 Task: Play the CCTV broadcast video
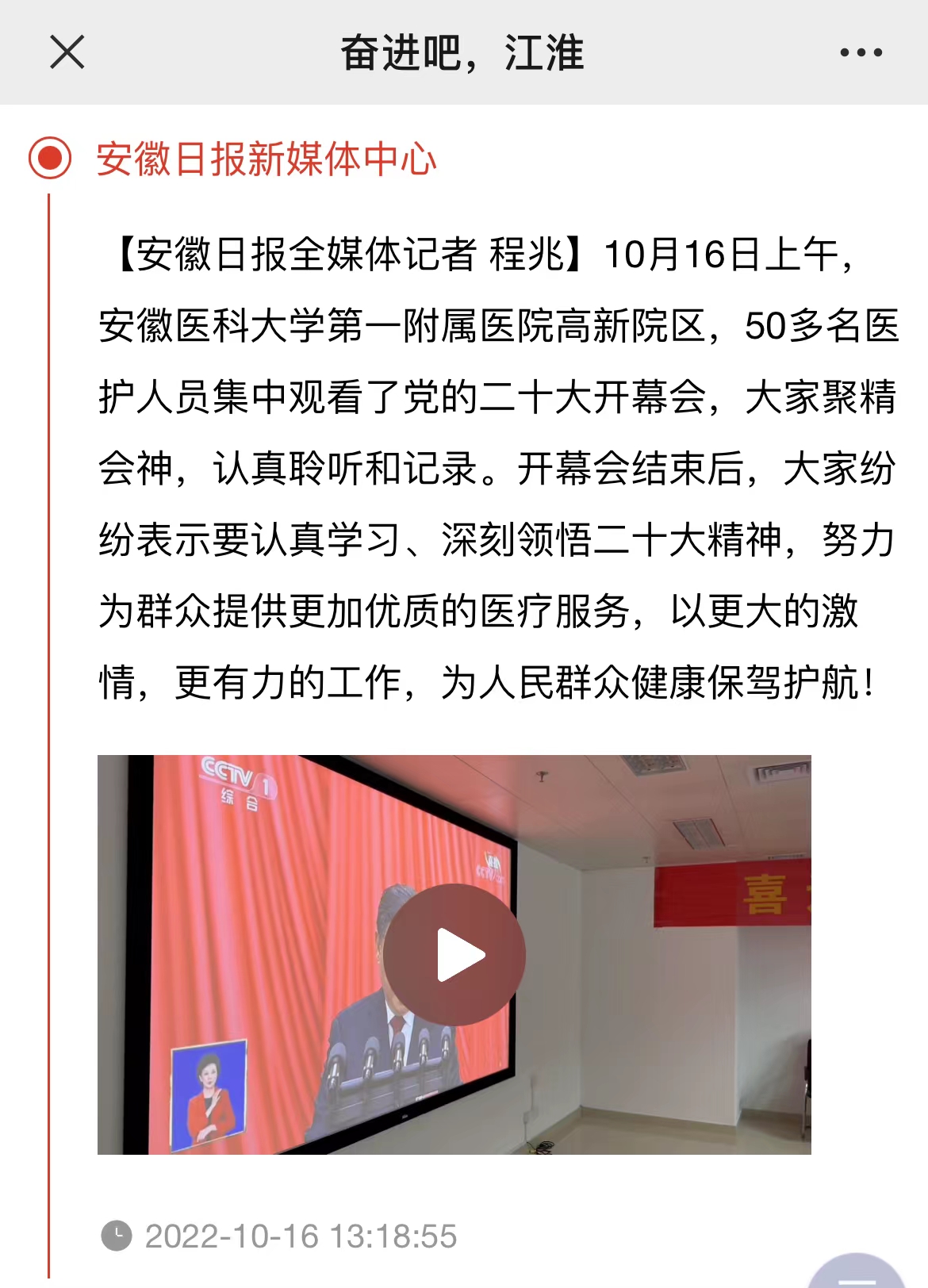tap(454, 955)
